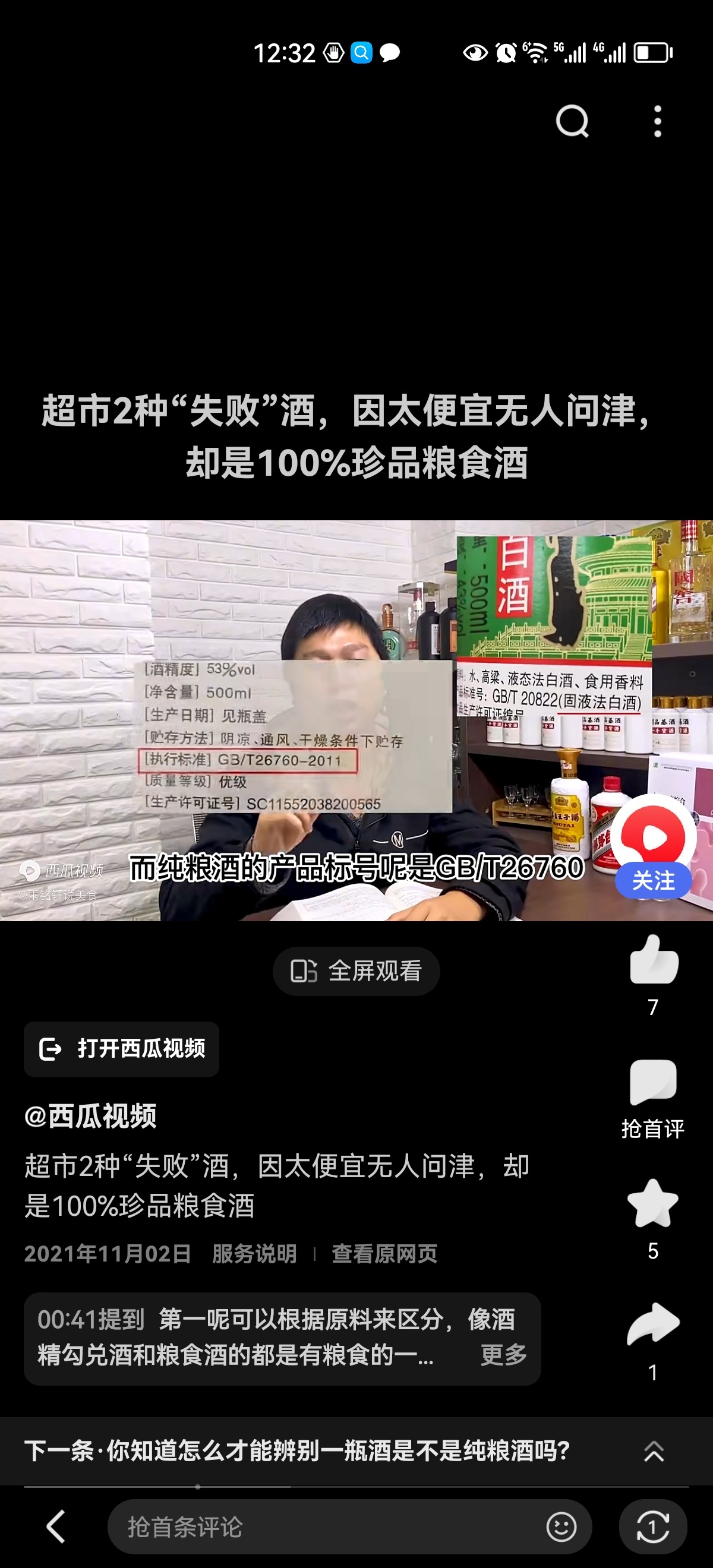Expand the 下一条 next video panel
This screenshot has height=1568, width=713.
(x=654, y=1451)
